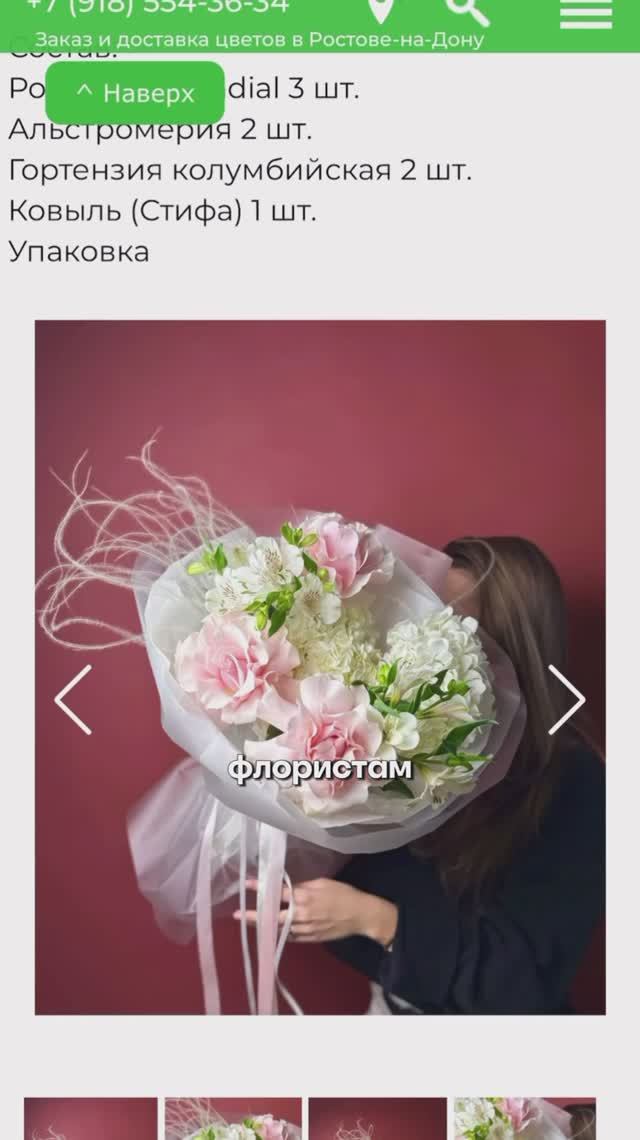The width and height of the screenshot is (640, 1140).
Task: Show the previous bouquet photo
Action: pos(73,700)
